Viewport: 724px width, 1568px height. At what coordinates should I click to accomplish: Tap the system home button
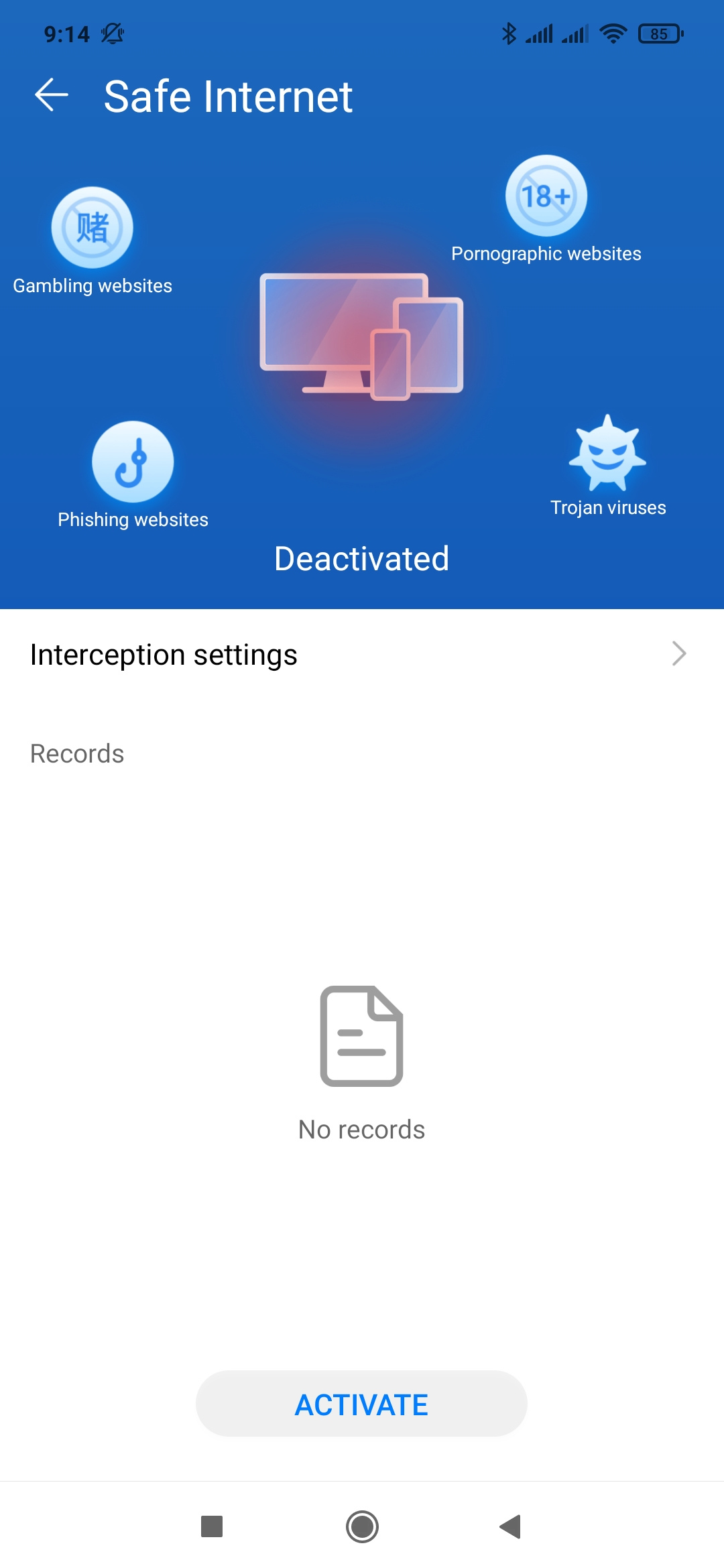point(362,1526)
